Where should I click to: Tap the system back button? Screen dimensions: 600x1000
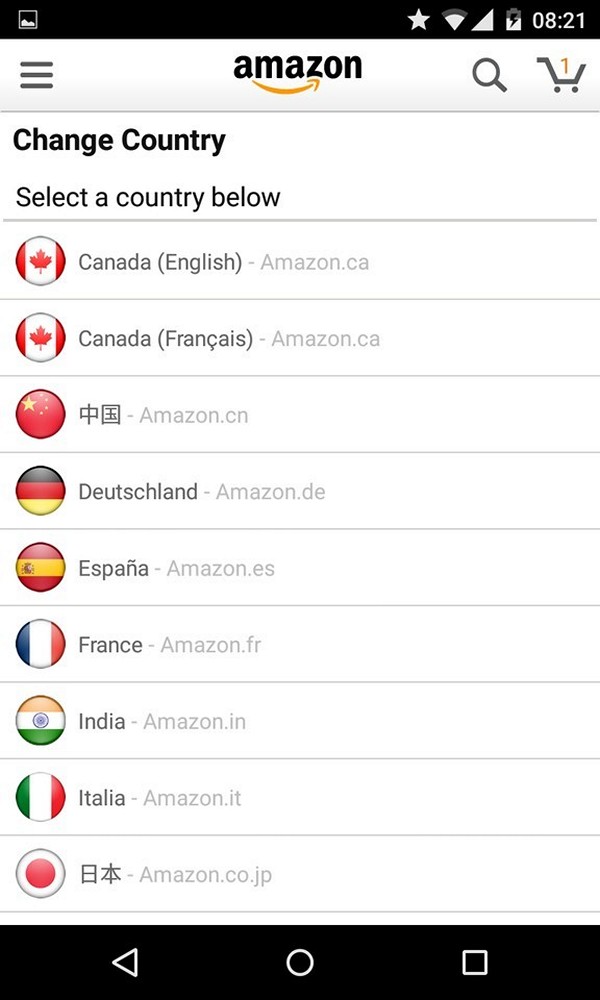point(125,962)
